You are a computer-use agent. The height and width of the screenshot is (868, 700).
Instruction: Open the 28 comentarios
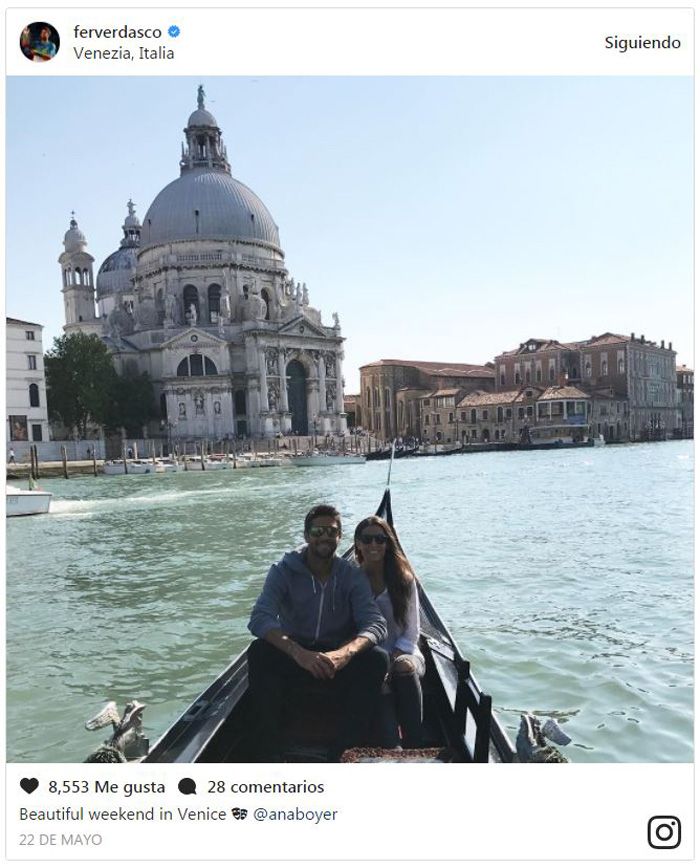264,787
